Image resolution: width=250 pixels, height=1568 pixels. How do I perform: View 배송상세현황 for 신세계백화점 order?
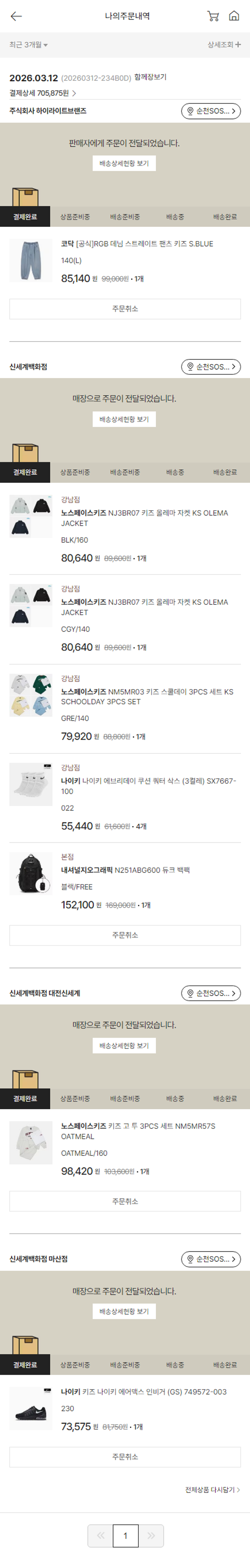[x=124, y=419]
